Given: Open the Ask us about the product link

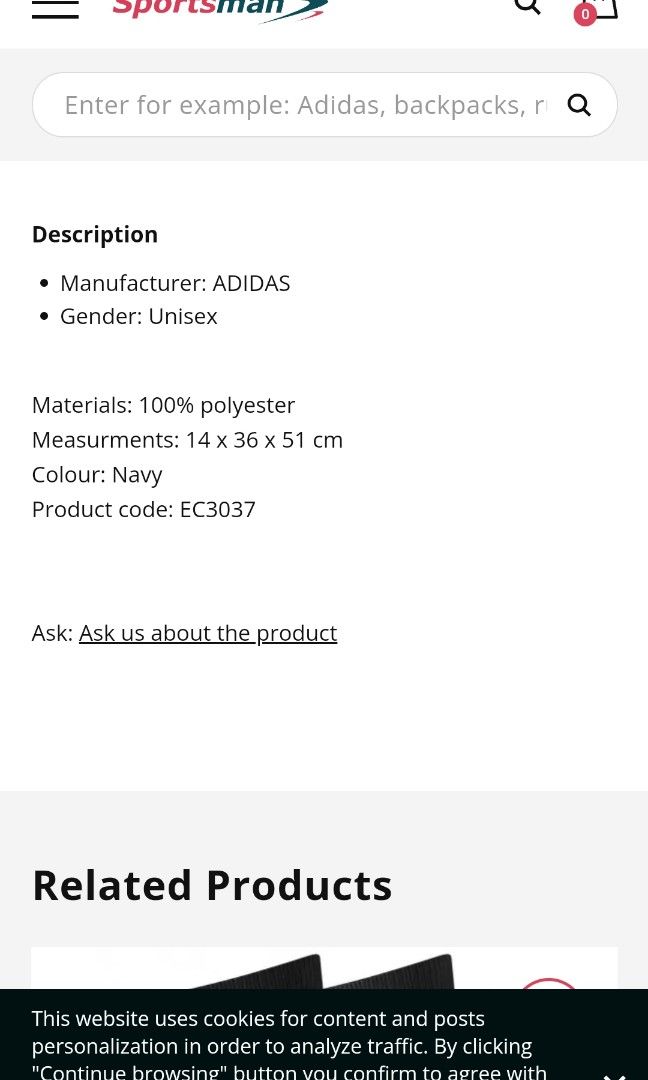Looking at the screenshot, I should [208, 633].
